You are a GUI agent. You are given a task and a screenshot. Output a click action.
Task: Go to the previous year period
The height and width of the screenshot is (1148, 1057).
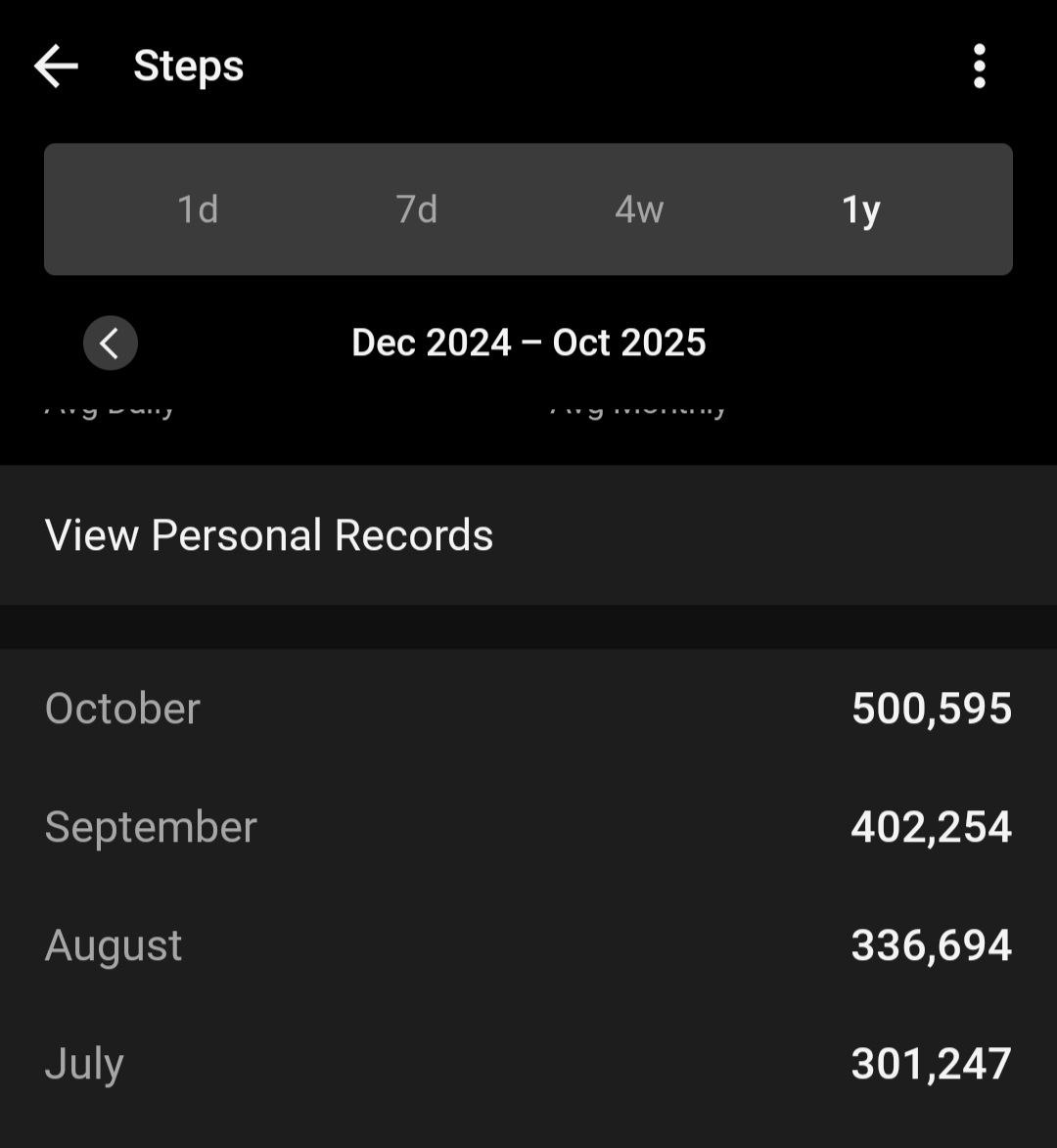point(111,344)
